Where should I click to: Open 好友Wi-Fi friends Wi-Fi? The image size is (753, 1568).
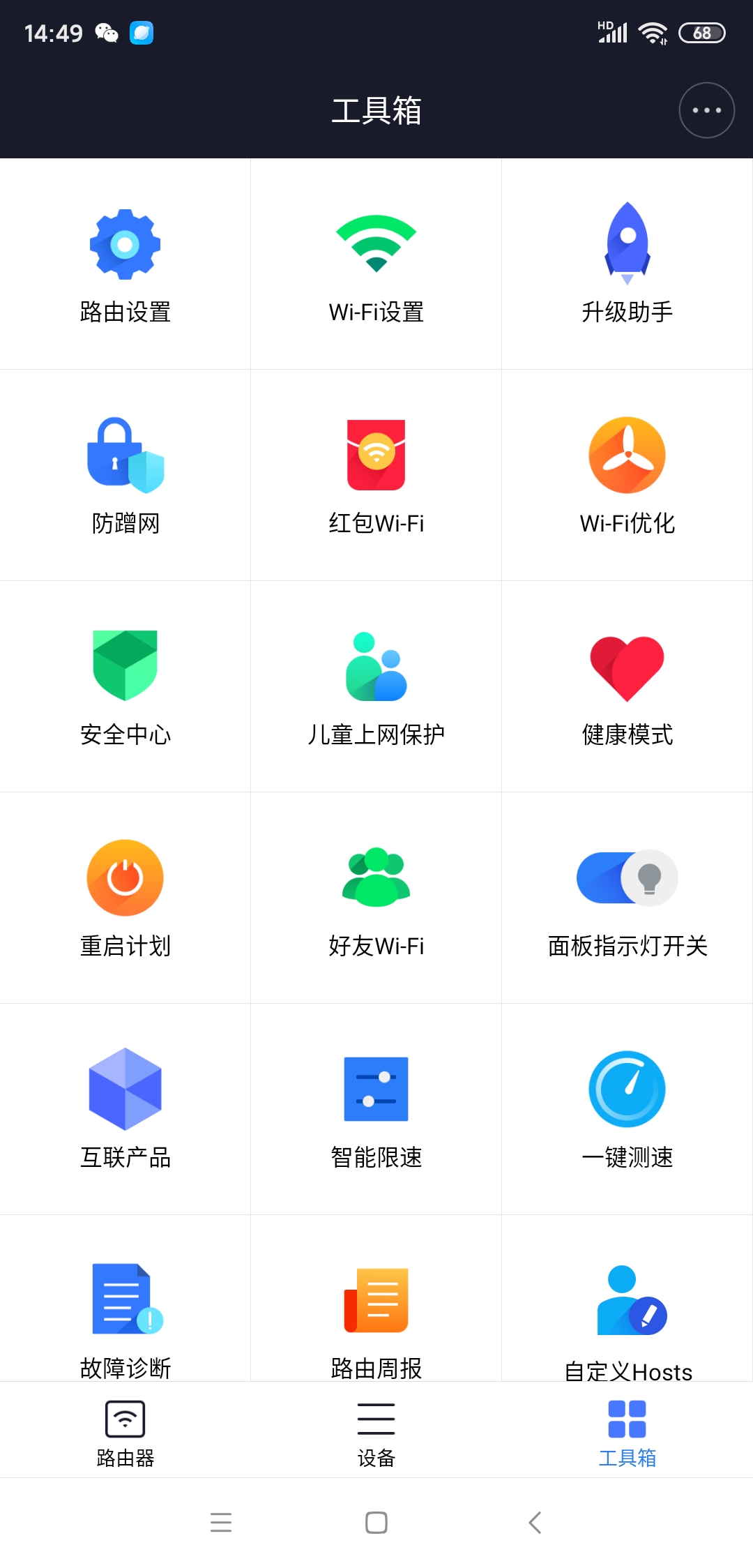click(x=376, y=898)
